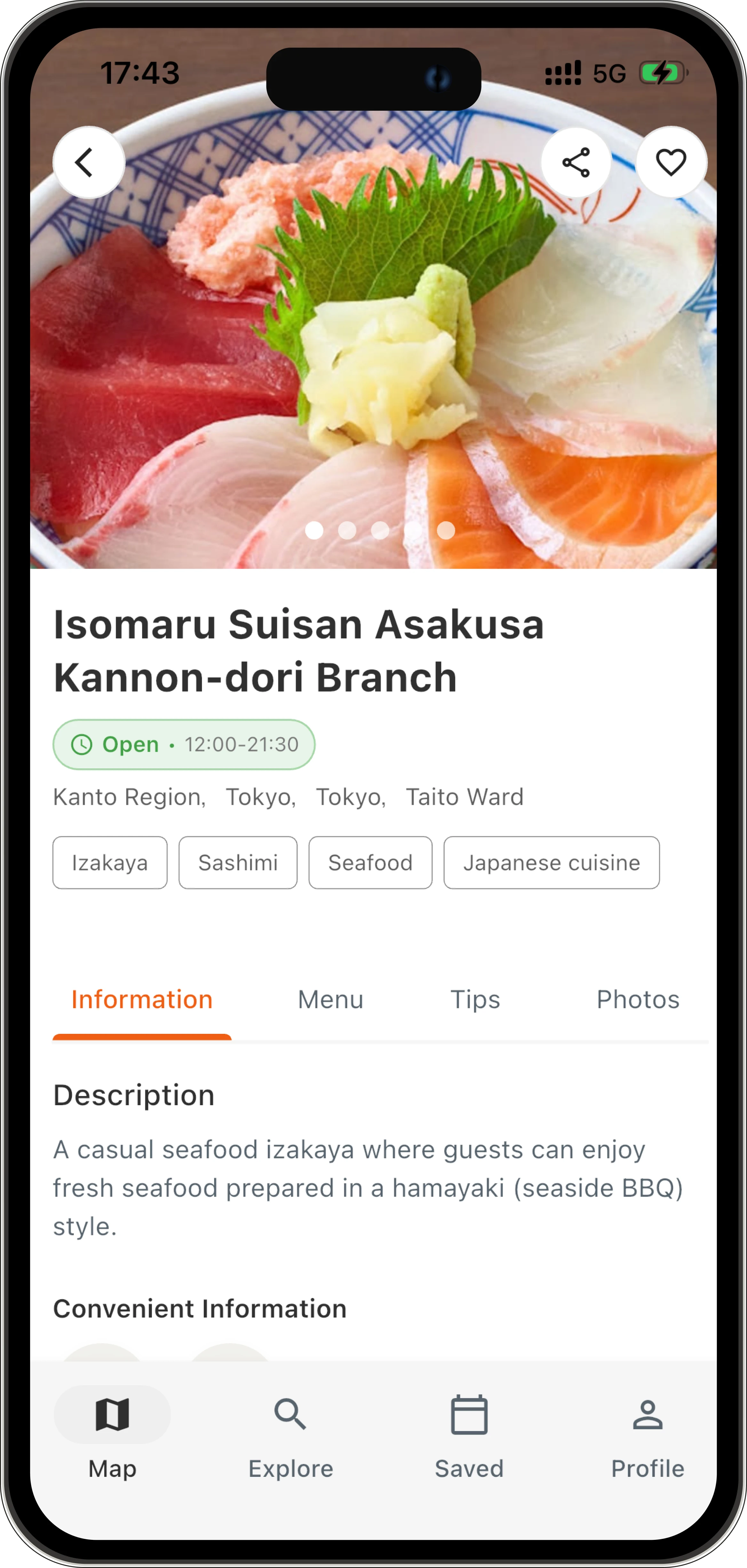Tap the Seafood tag chip

click(x=370, y=862)
